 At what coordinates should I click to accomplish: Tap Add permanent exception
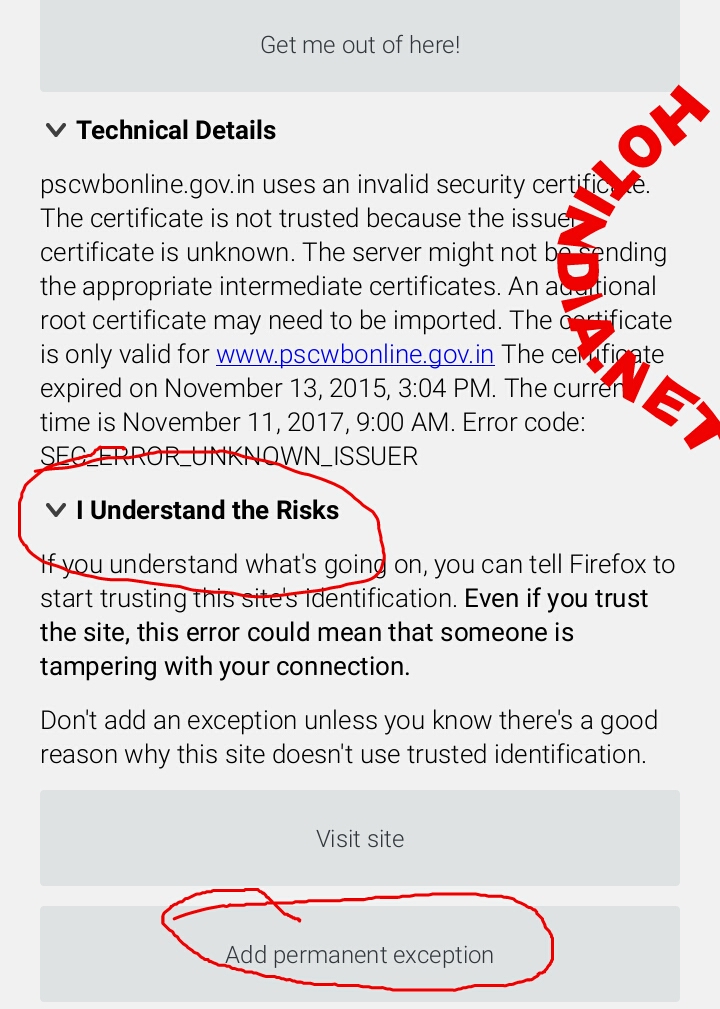[x=360, y=954]
